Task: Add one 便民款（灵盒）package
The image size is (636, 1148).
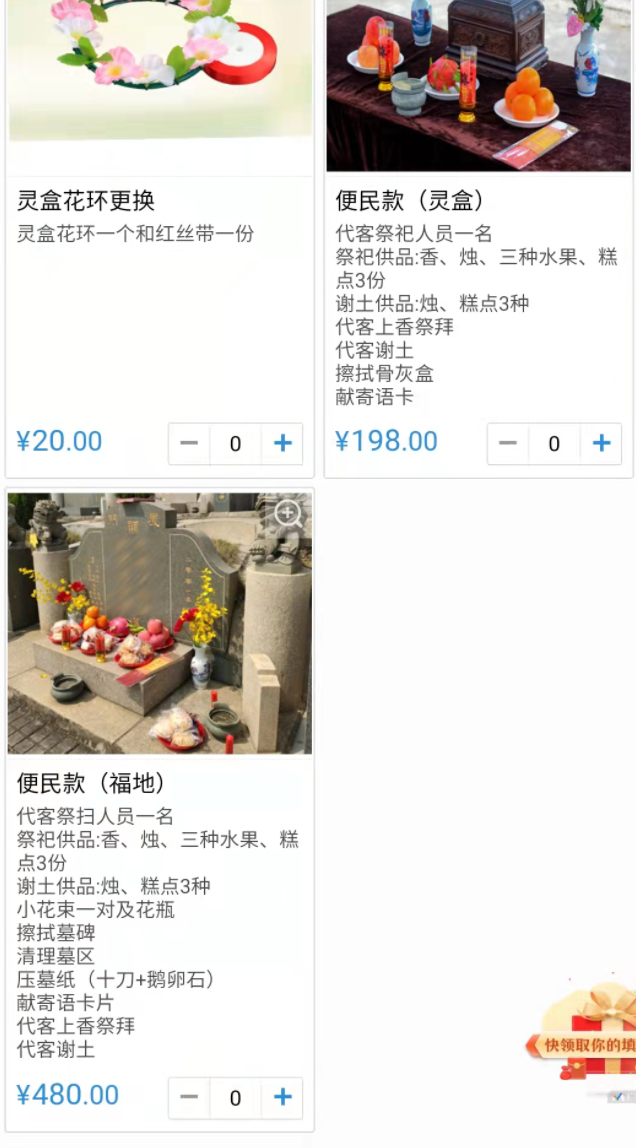Action: click(x=601, y=443)
